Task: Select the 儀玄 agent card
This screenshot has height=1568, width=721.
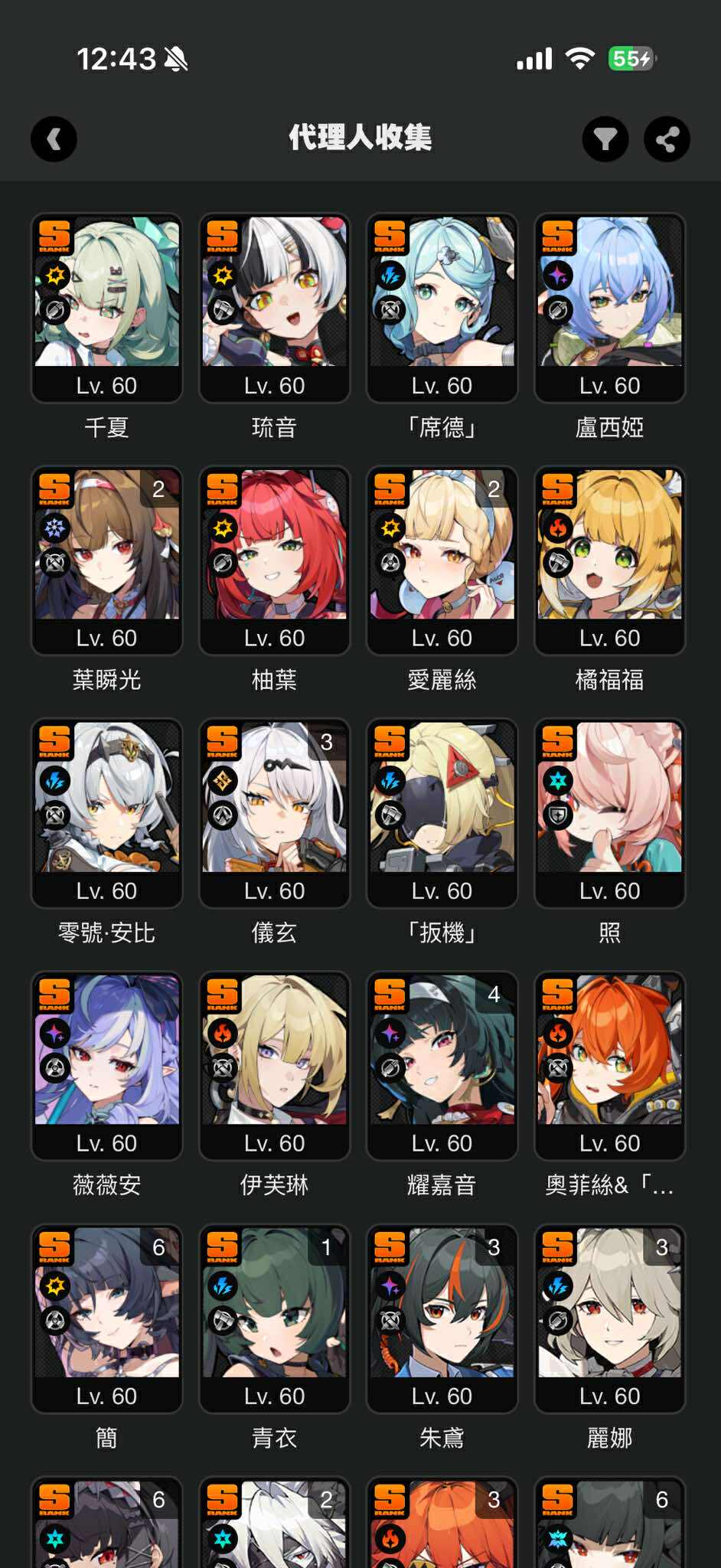Action: [x=274, y=813]
